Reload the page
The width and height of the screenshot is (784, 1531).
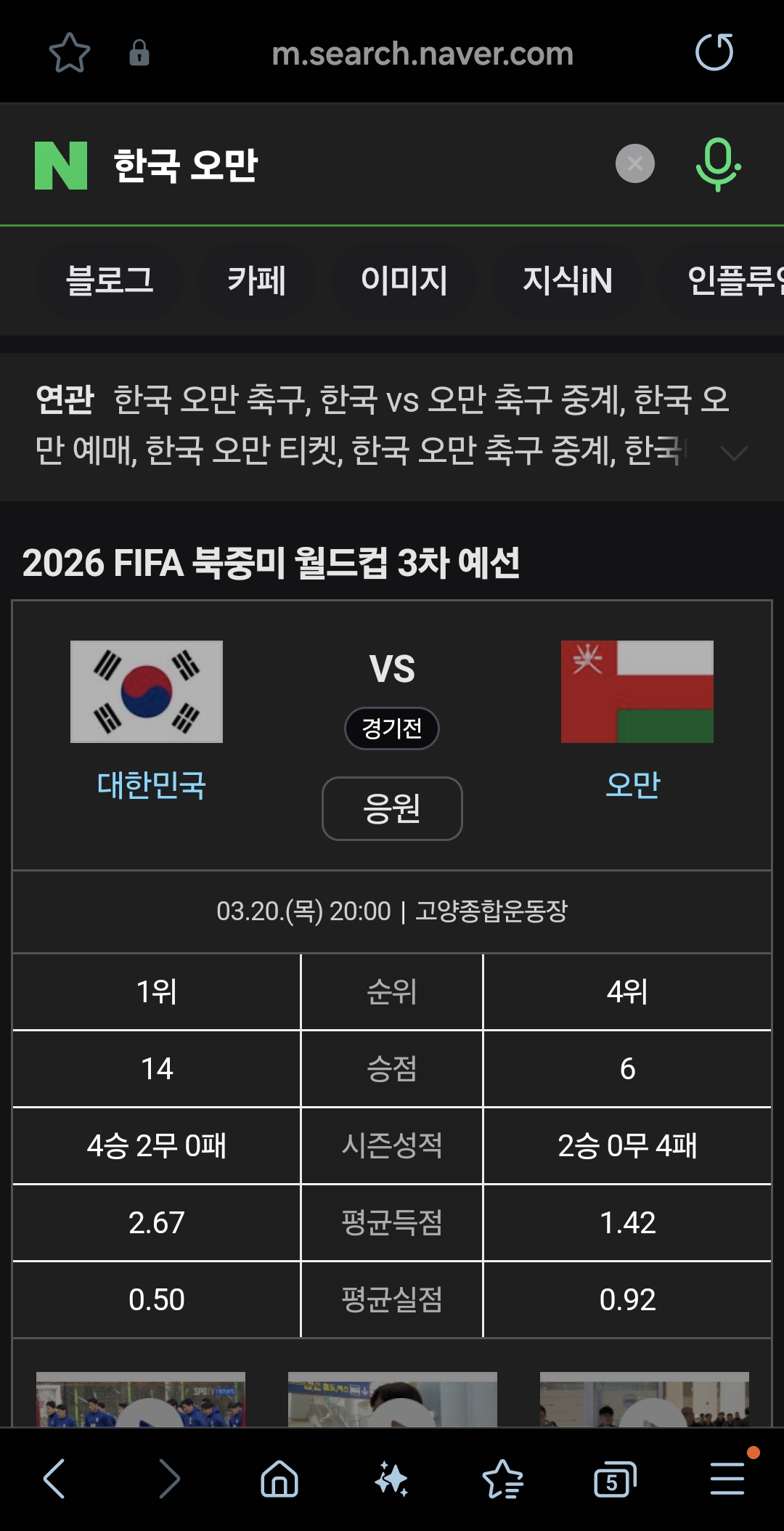(x=714, y=52)
